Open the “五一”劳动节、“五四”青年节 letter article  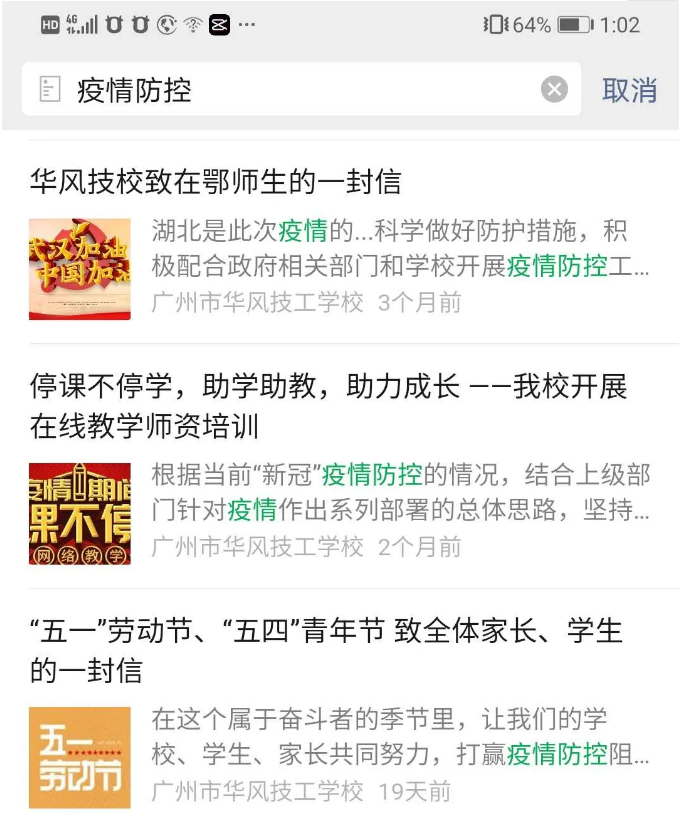coord(326,650)
